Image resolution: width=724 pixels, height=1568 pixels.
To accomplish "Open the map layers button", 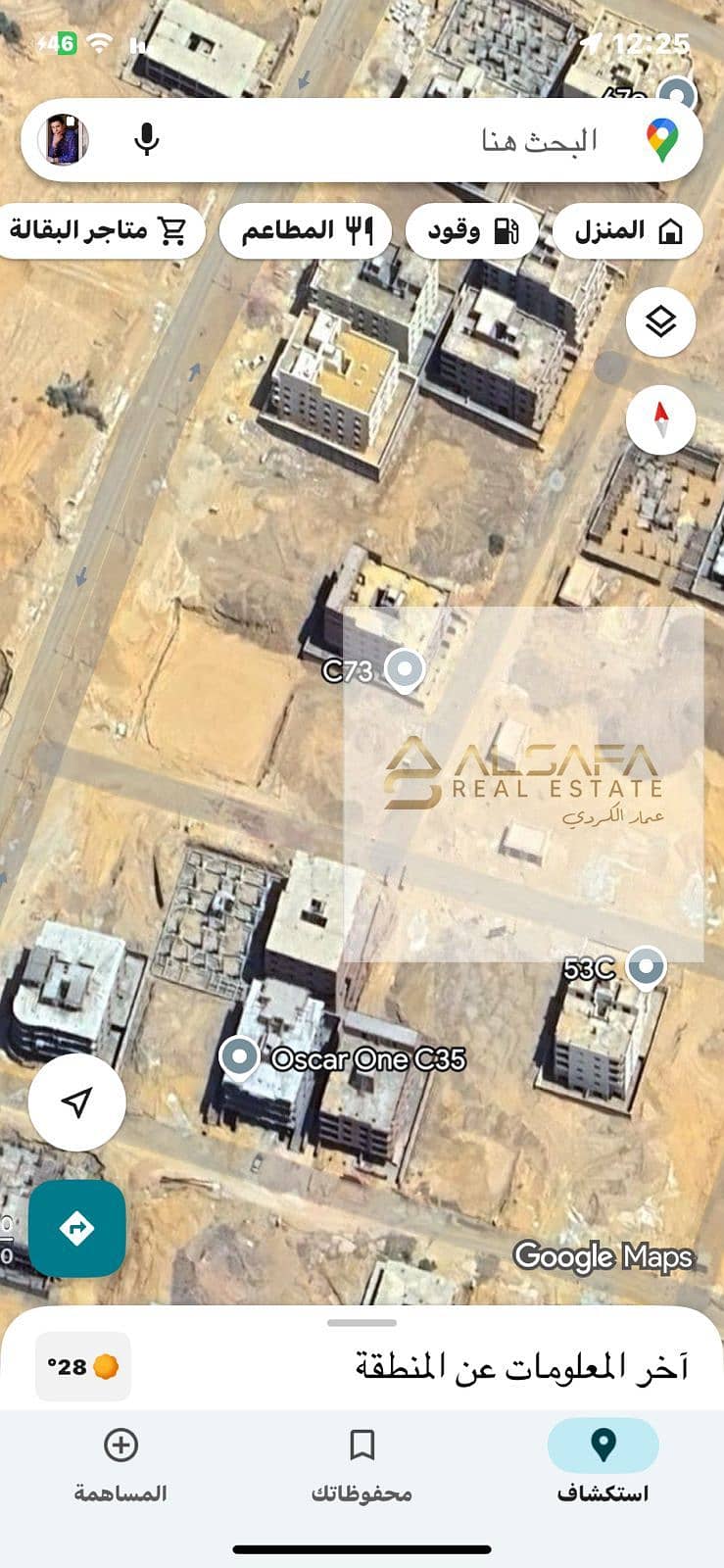I will click(x=660, y=321).
